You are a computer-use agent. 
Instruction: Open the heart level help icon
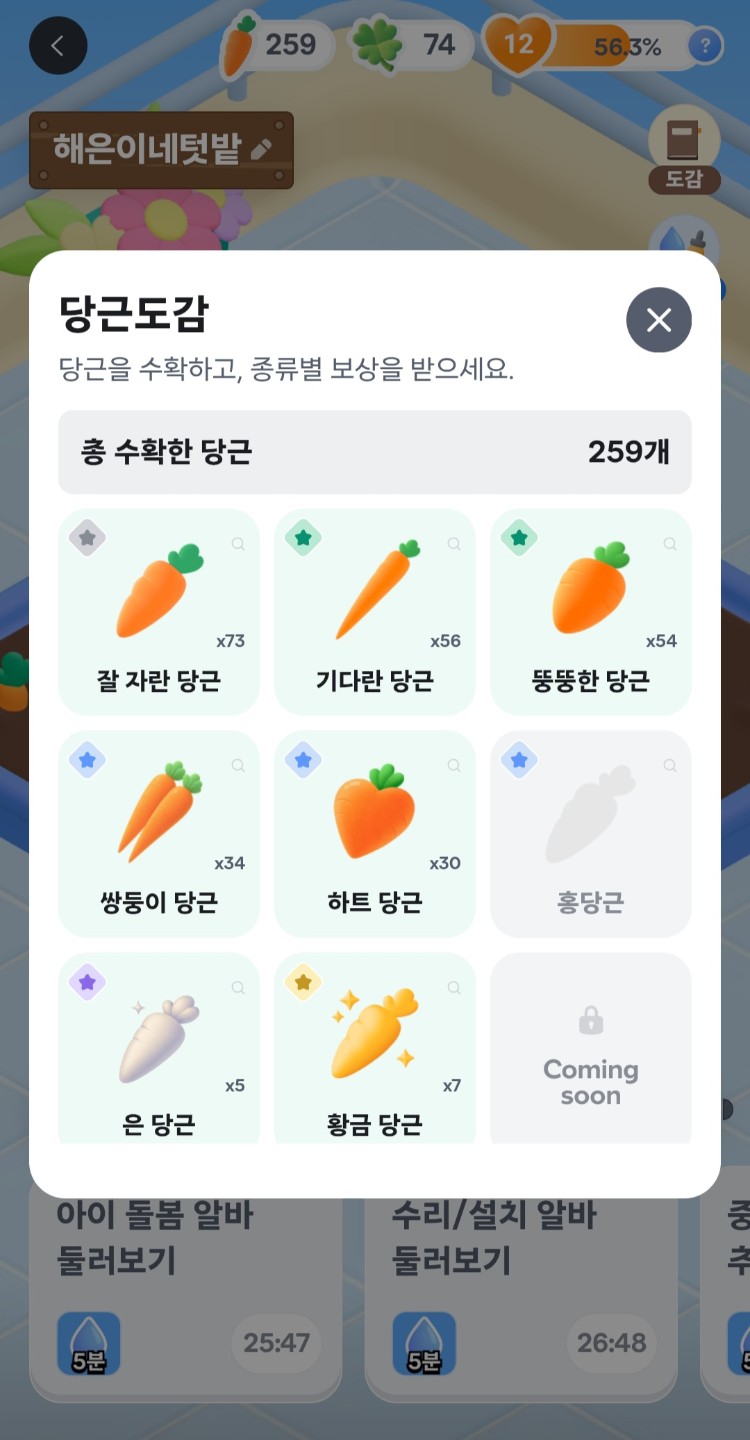point(706,46)
